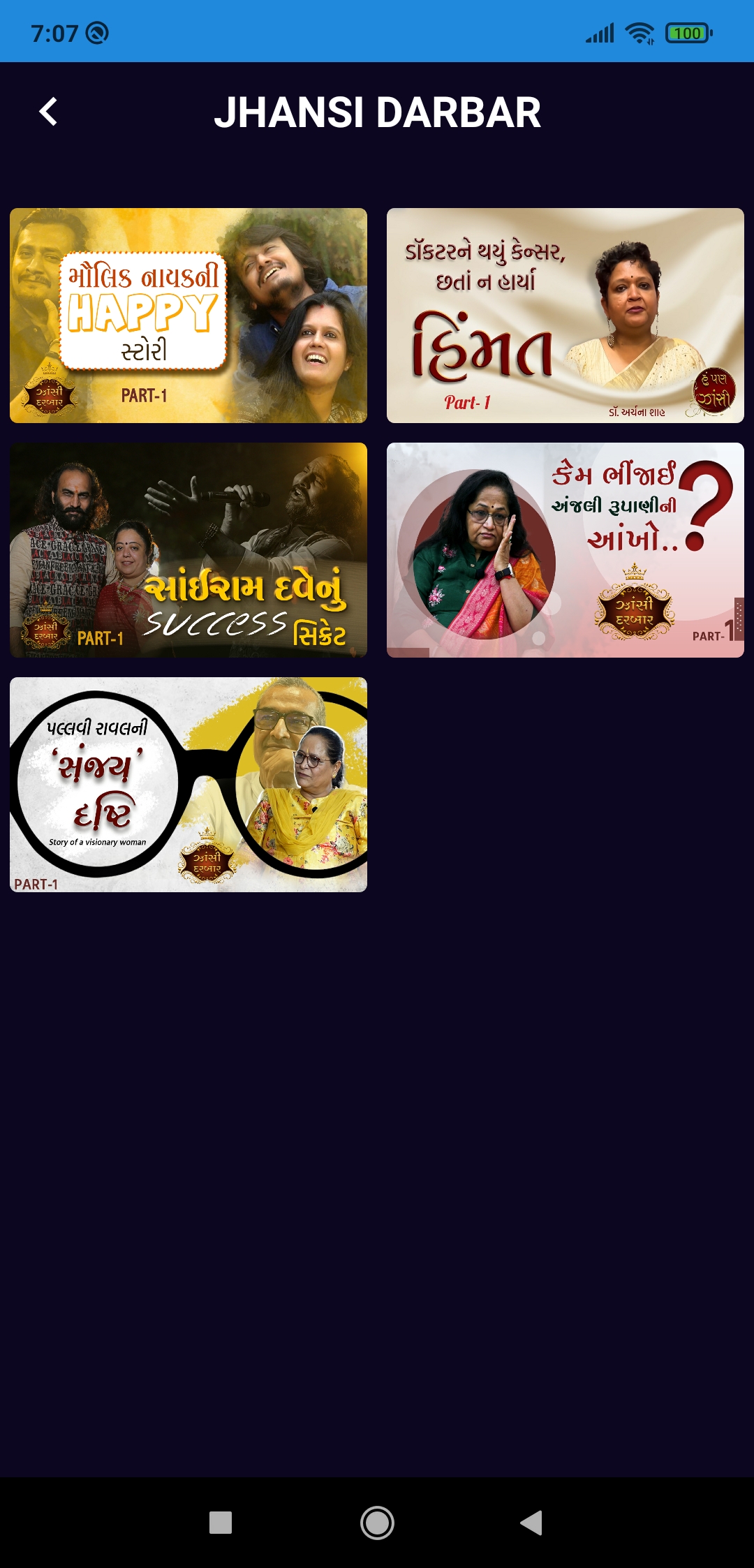The height and width of the screenshot is (1568, 754).
Task: Go back from Jhansi Darbar
Action: pos(48,112)
